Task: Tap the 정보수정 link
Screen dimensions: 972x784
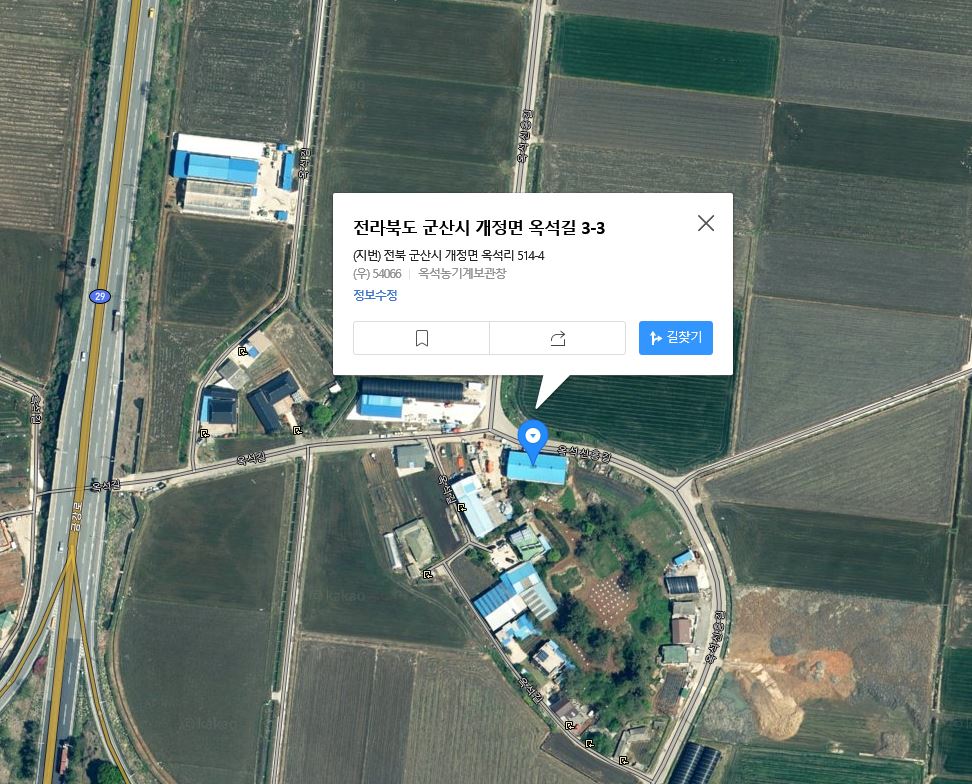Action: tap(375, 295)
